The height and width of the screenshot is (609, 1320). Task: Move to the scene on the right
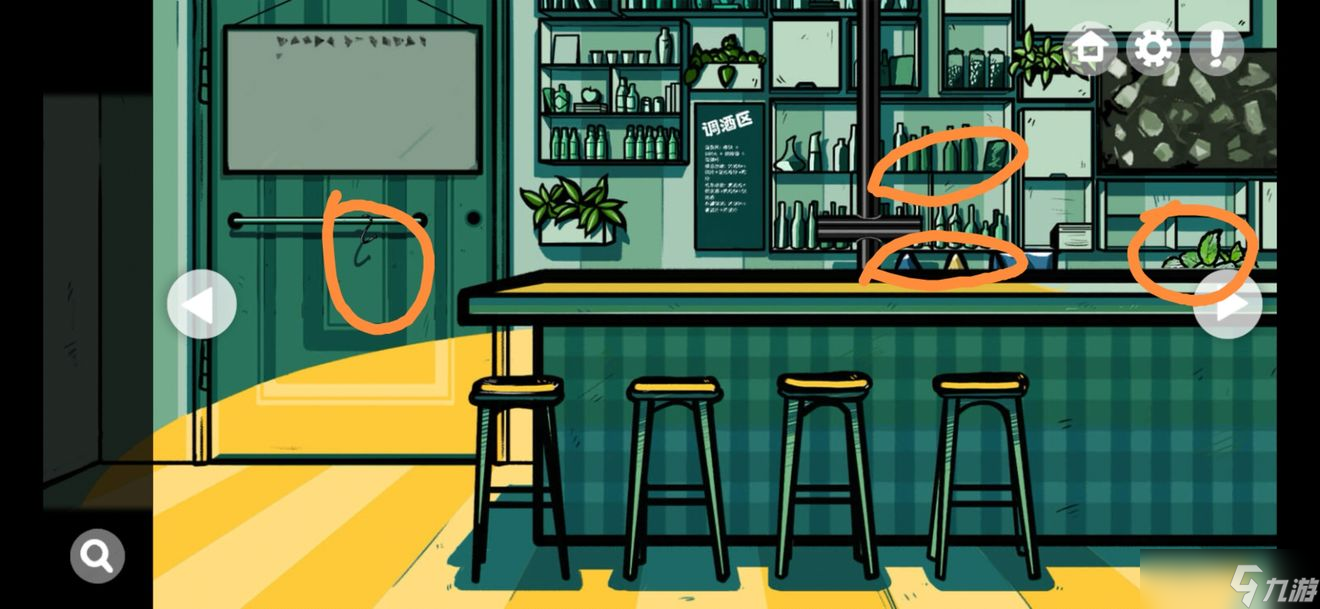coord(1227,304)
